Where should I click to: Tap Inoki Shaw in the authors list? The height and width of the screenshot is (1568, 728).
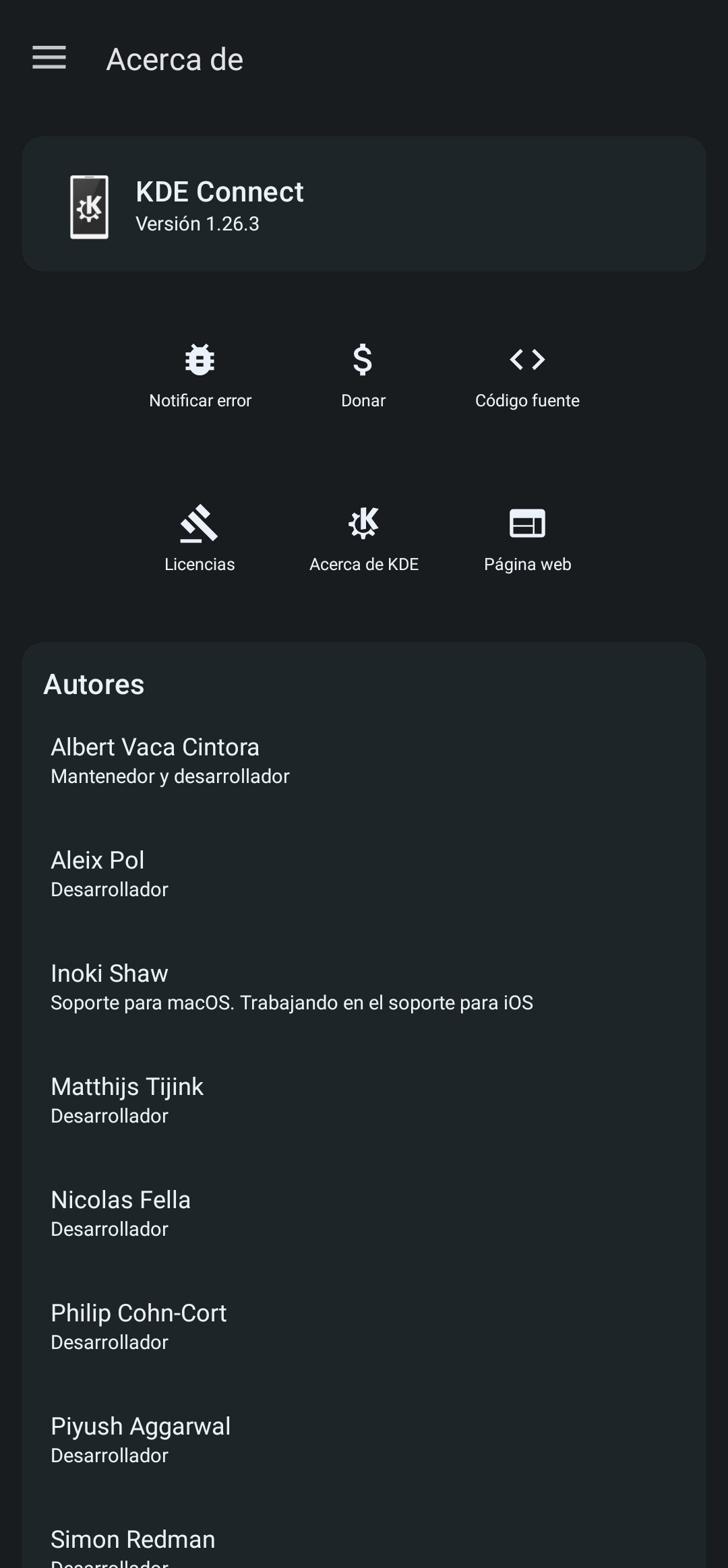point(364,986)
